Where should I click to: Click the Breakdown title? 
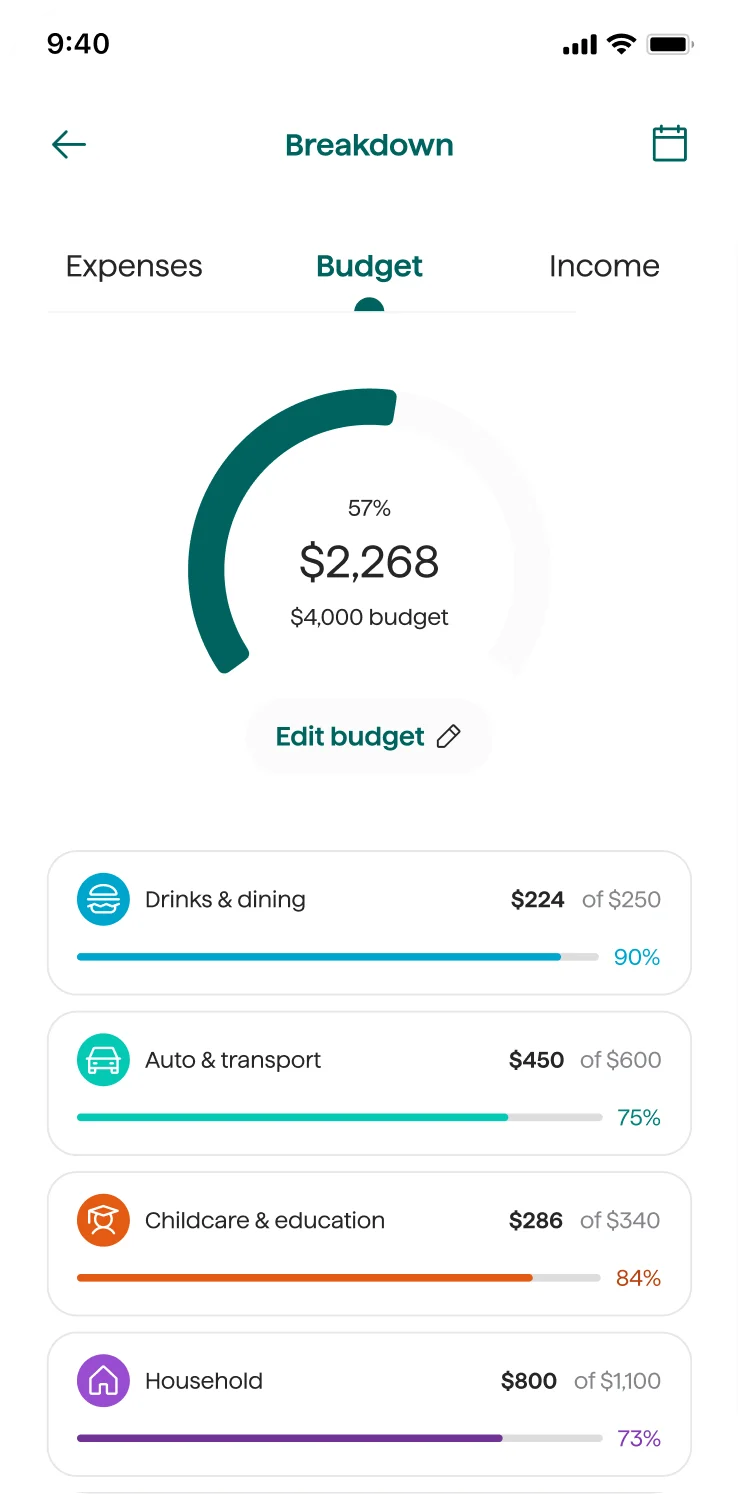(x=369, y=144)
